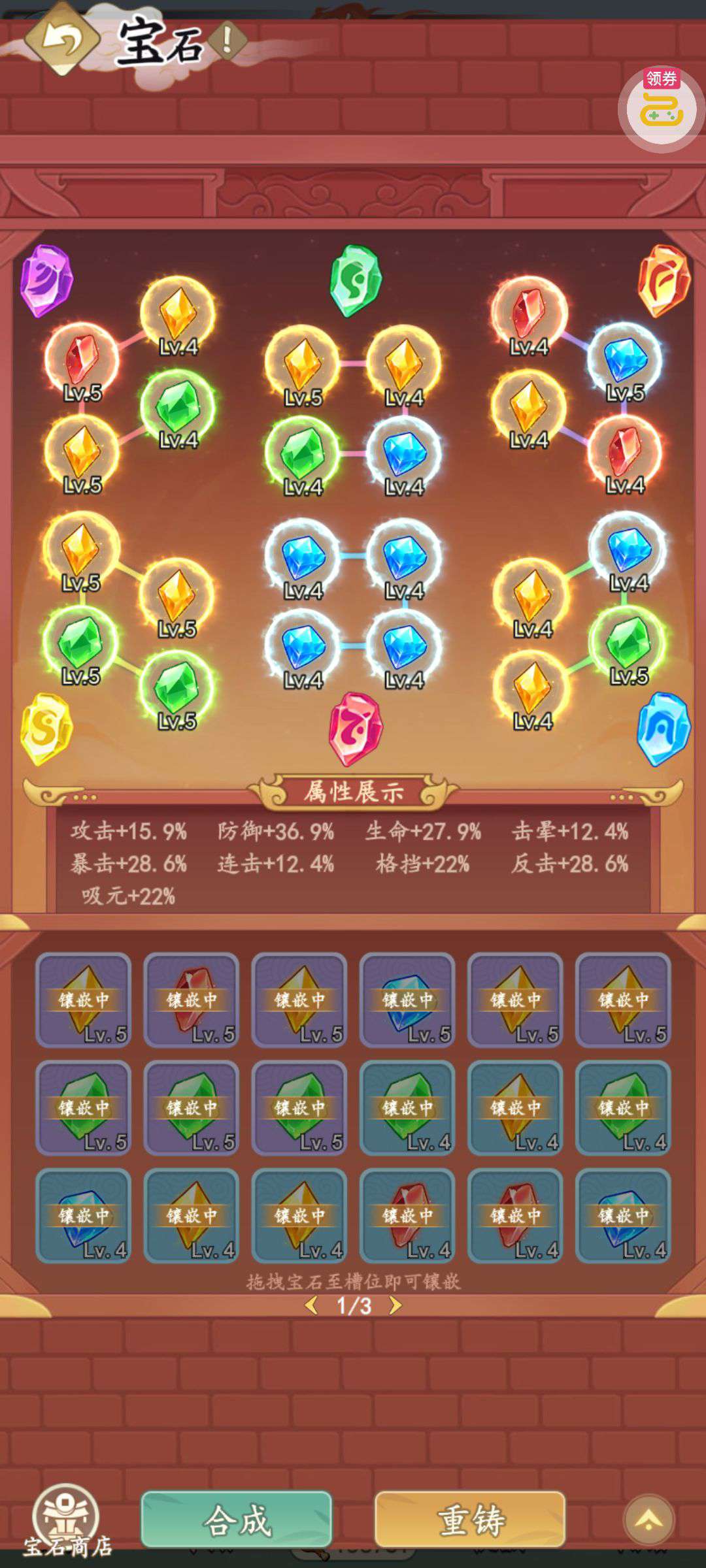The height and width of the screenshot is (1568, 706).
Task: Go back using the return arrow
Action: pyautogui.click(x=61, y=39)
